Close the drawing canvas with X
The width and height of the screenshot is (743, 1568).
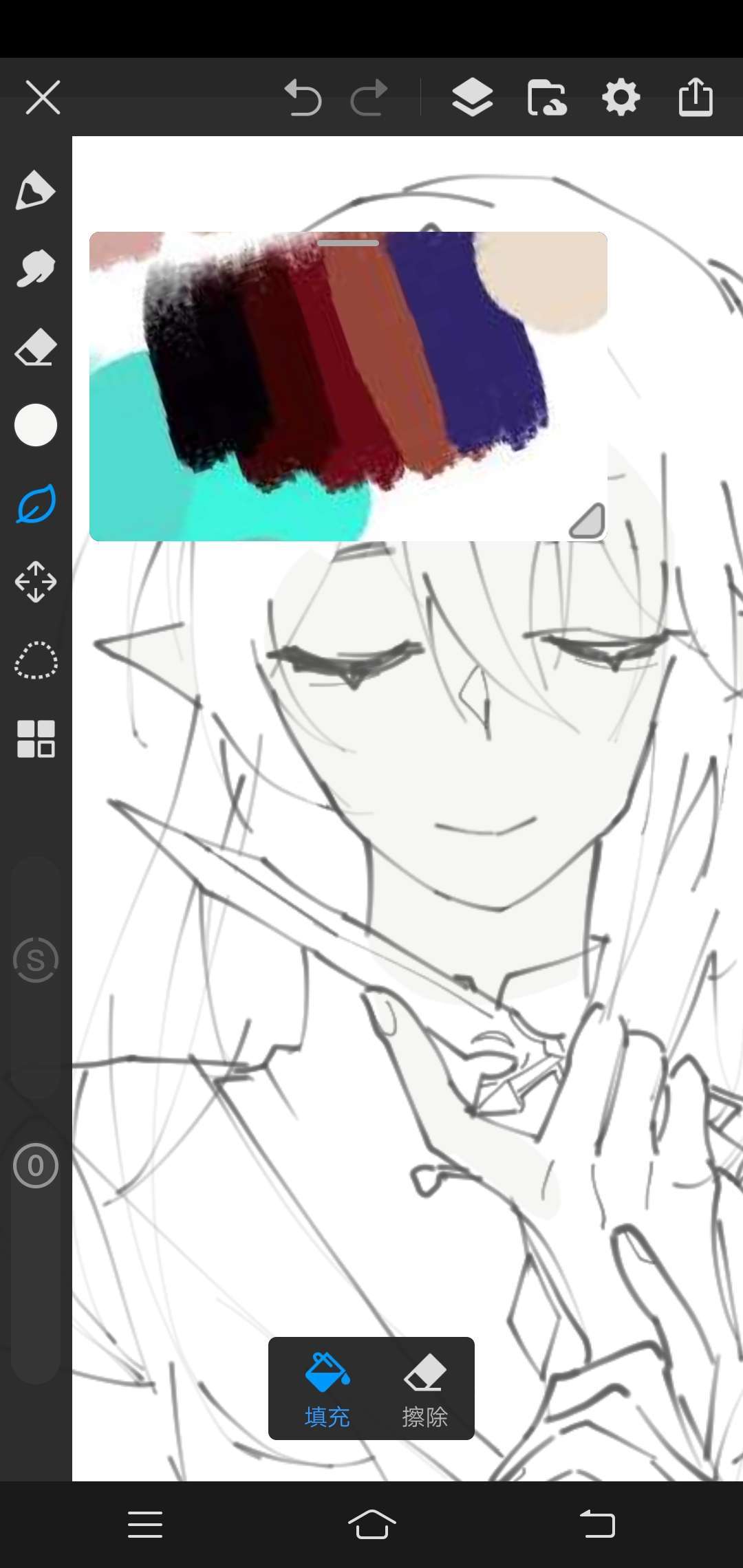pos(43,97)
